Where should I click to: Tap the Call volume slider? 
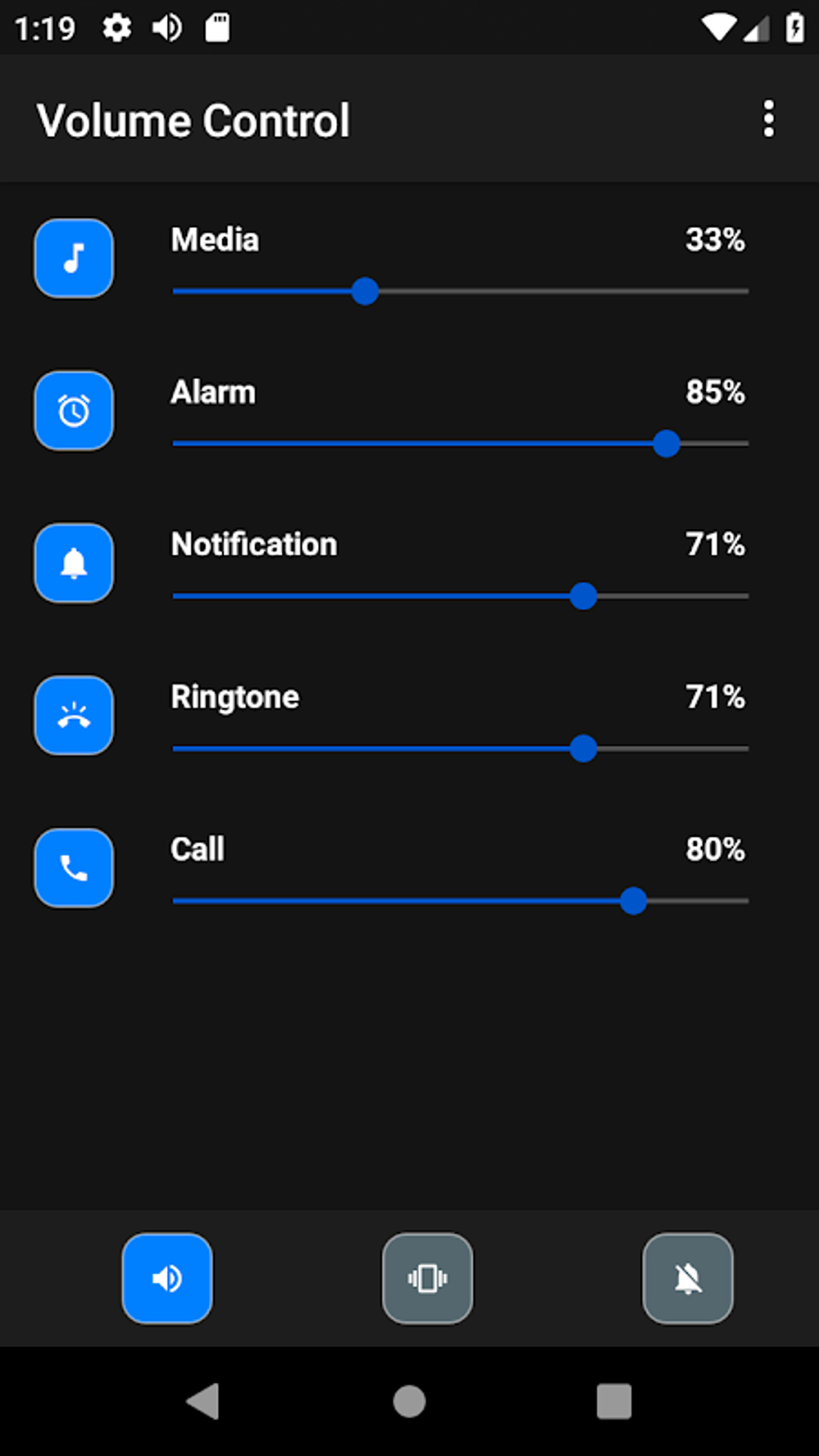pyautogui.click(x=460, y=901)
